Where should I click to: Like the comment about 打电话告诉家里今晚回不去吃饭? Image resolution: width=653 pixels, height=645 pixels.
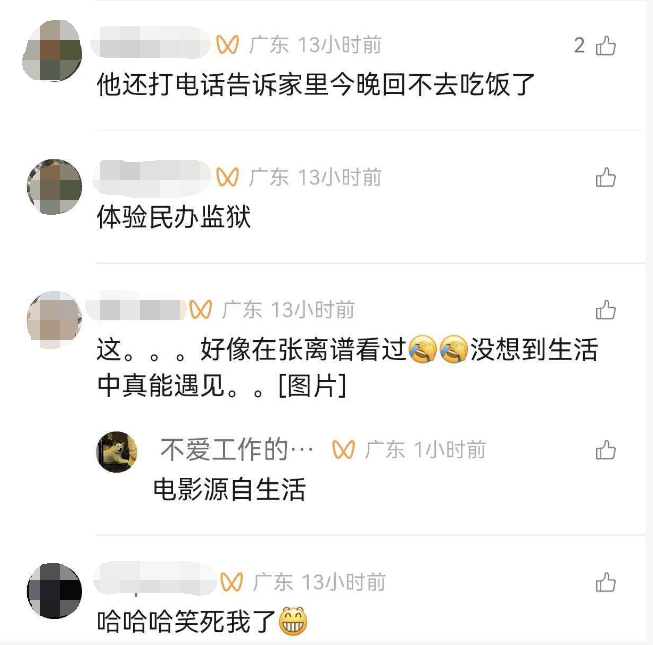(606, 46)
